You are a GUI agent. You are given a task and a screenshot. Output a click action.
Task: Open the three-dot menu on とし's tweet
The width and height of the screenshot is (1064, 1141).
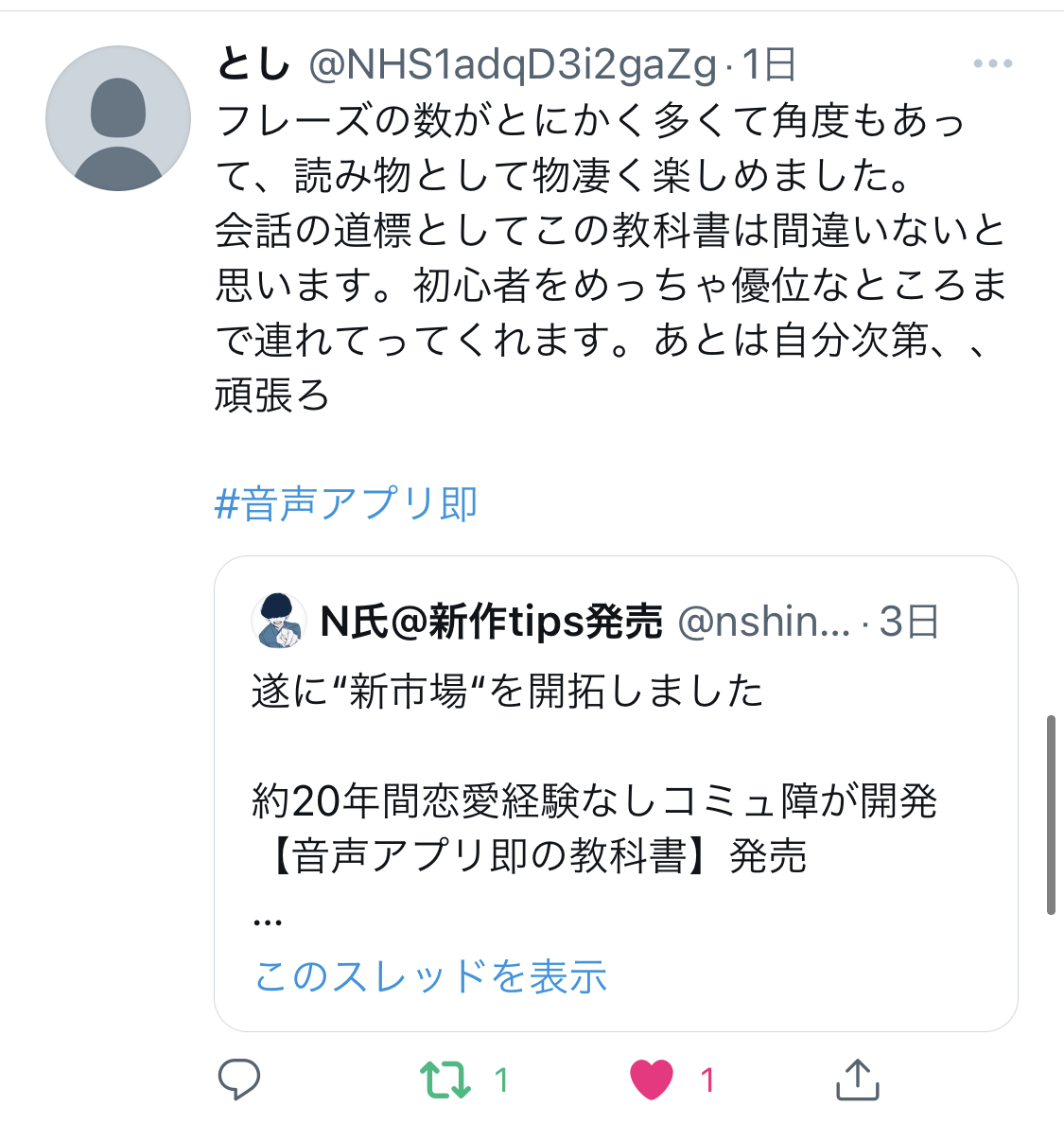point(992,64)
